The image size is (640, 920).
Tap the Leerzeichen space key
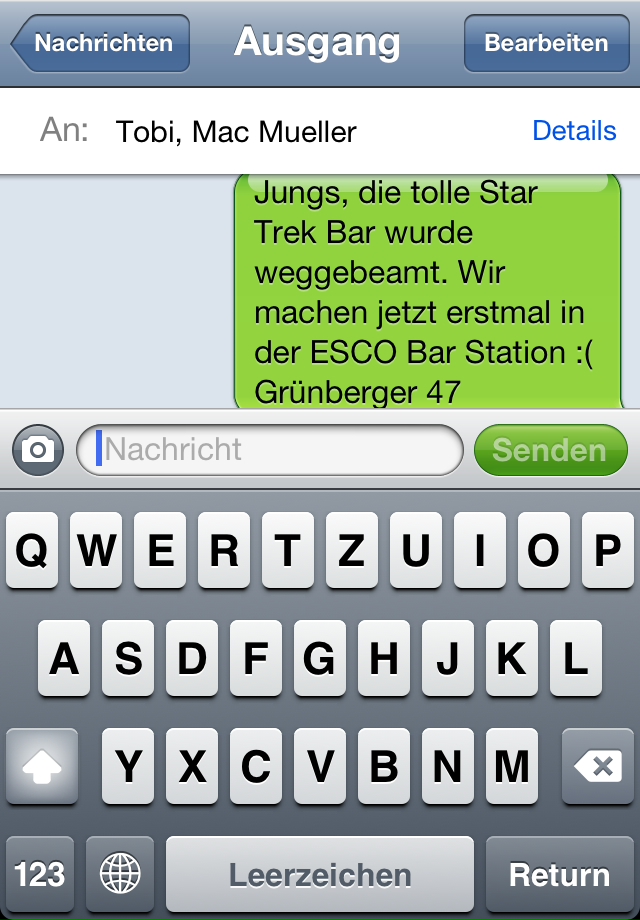pos(320,875)
